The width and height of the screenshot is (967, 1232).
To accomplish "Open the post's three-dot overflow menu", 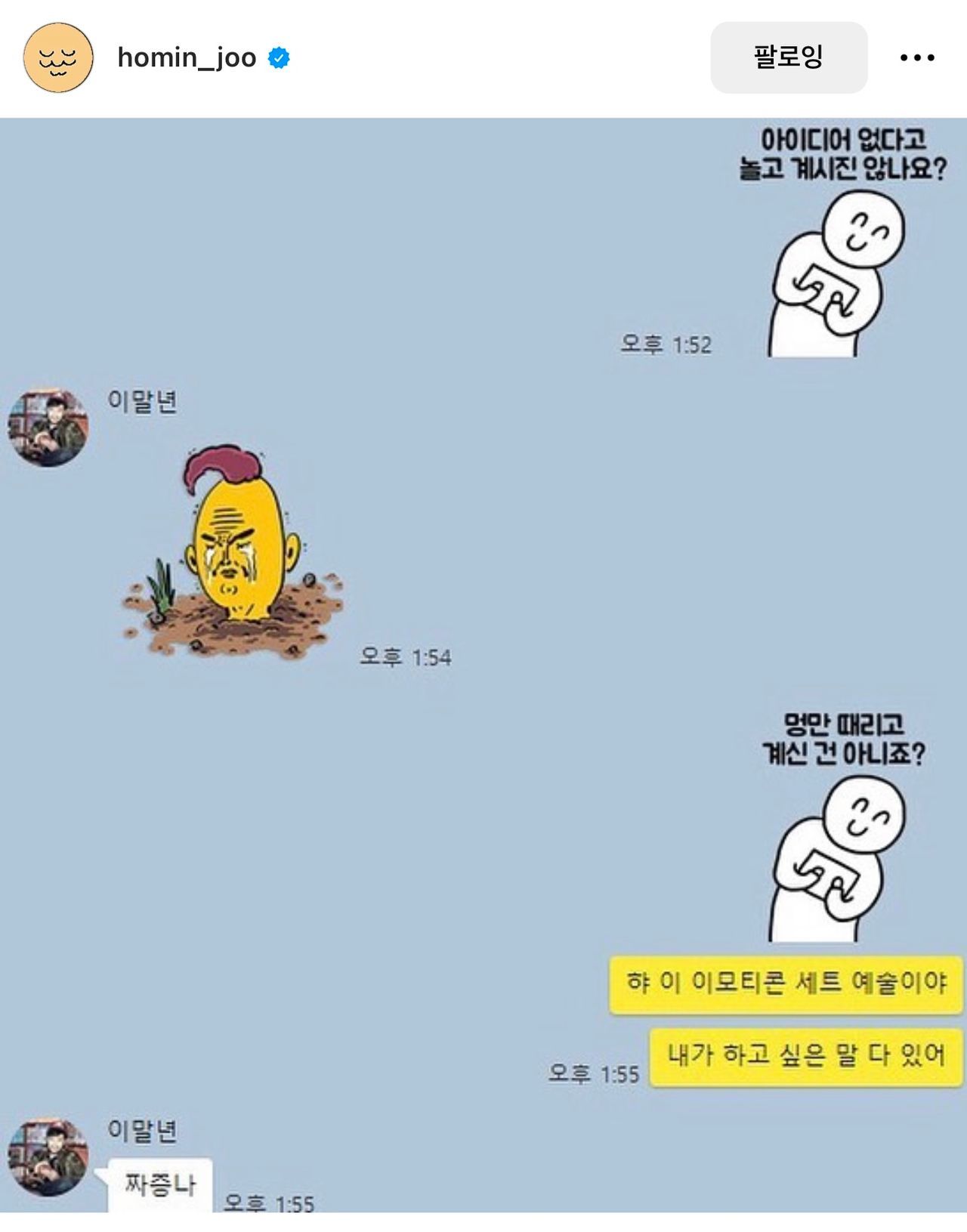I will [917, 57].
